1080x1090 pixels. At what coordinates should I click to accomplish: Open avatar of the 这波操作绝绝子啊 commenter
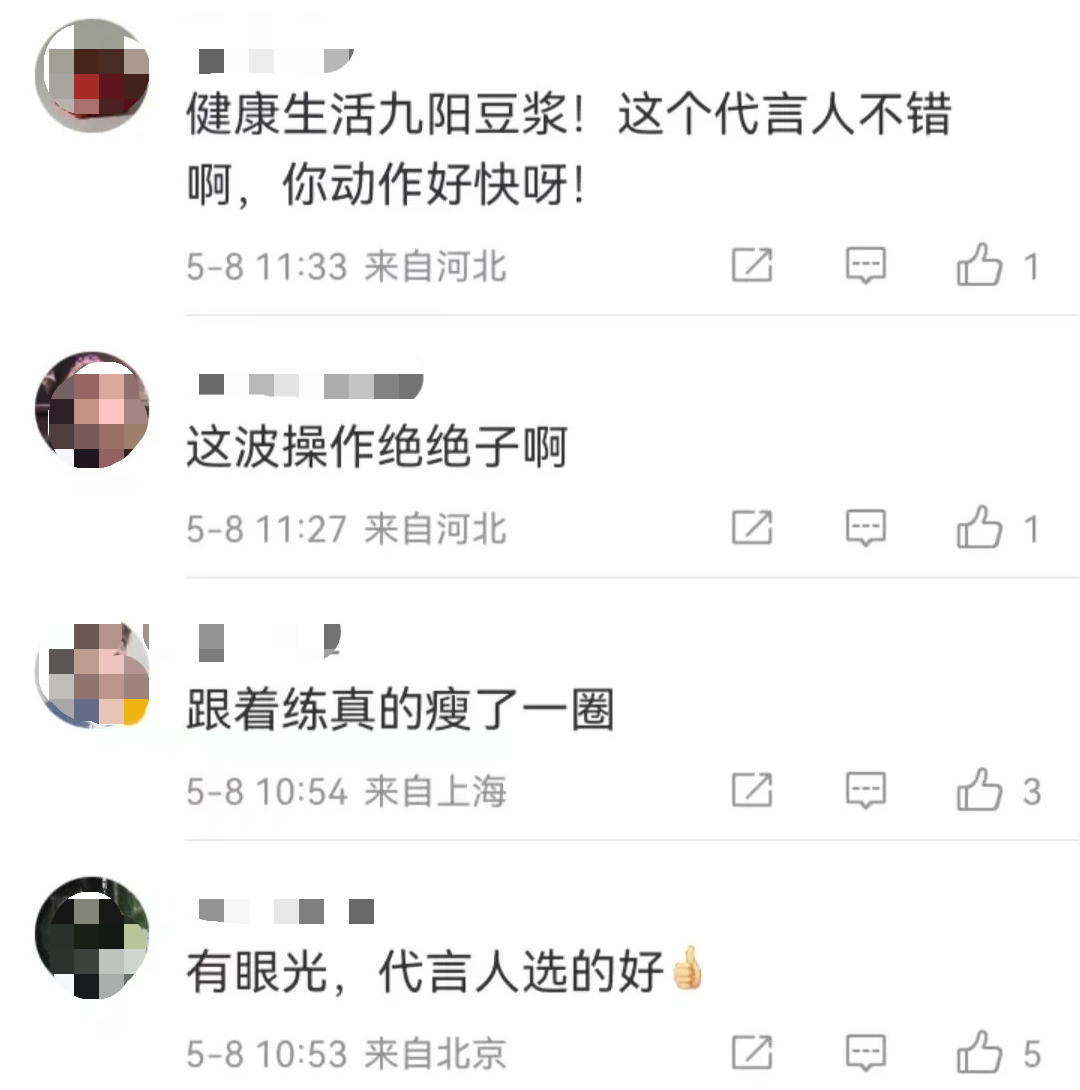(92, 410)
